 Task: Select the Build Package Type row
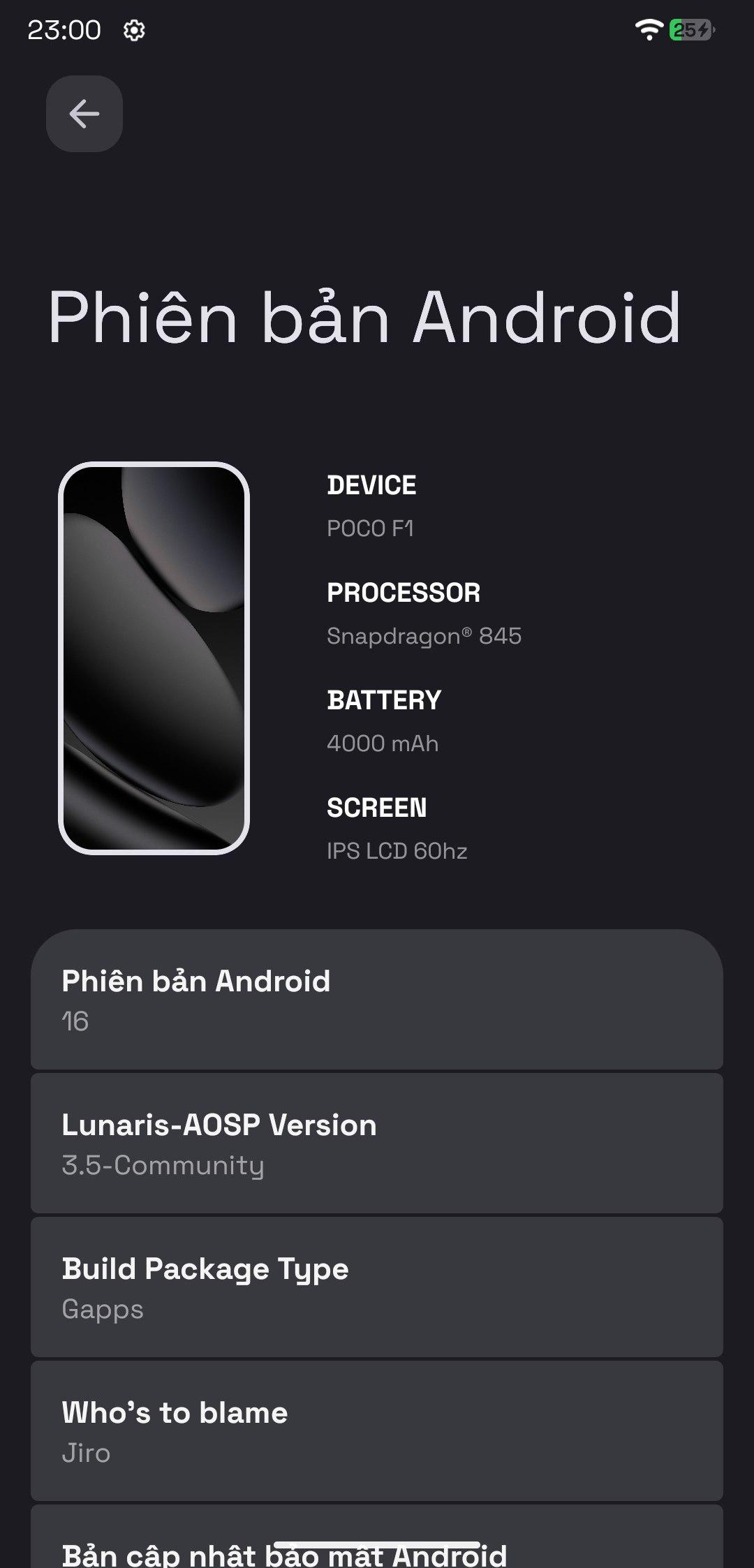pos(376,1287)
